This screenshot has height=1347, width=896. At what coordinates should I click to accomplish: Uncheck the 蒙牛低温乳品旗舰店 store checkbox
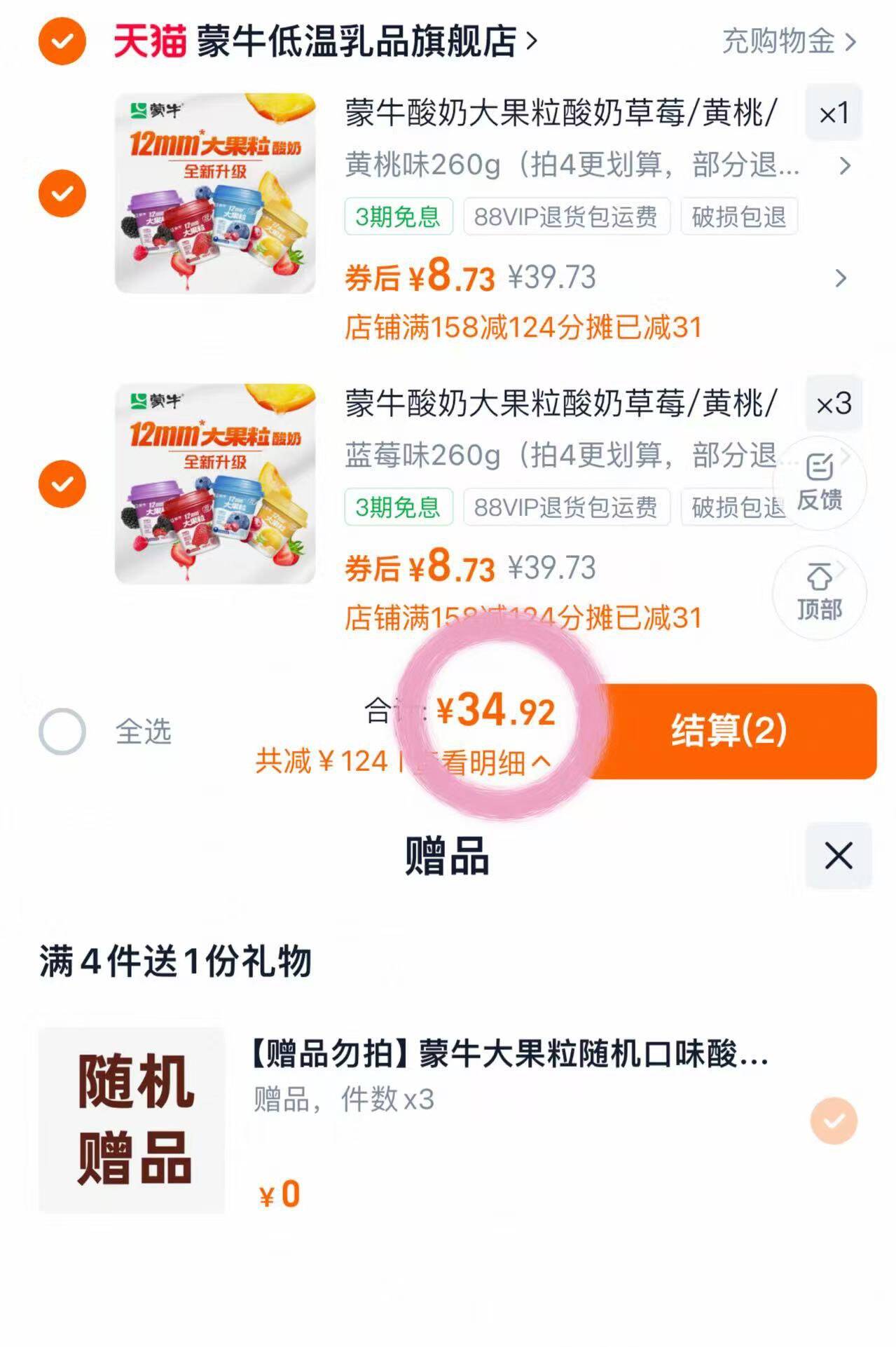(x=62, y=41)
